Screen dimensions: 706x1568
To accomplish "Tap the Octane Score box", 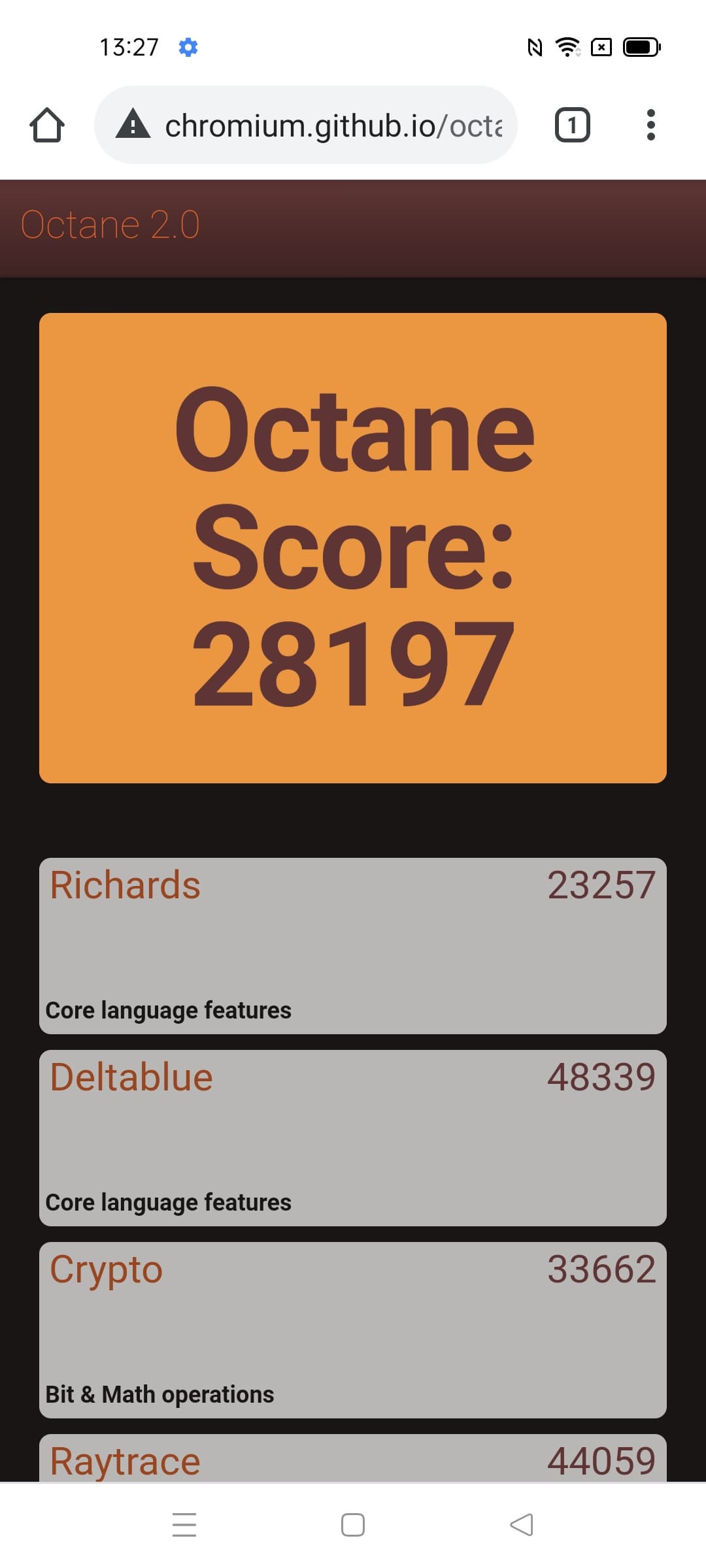I will pos(353,547).
